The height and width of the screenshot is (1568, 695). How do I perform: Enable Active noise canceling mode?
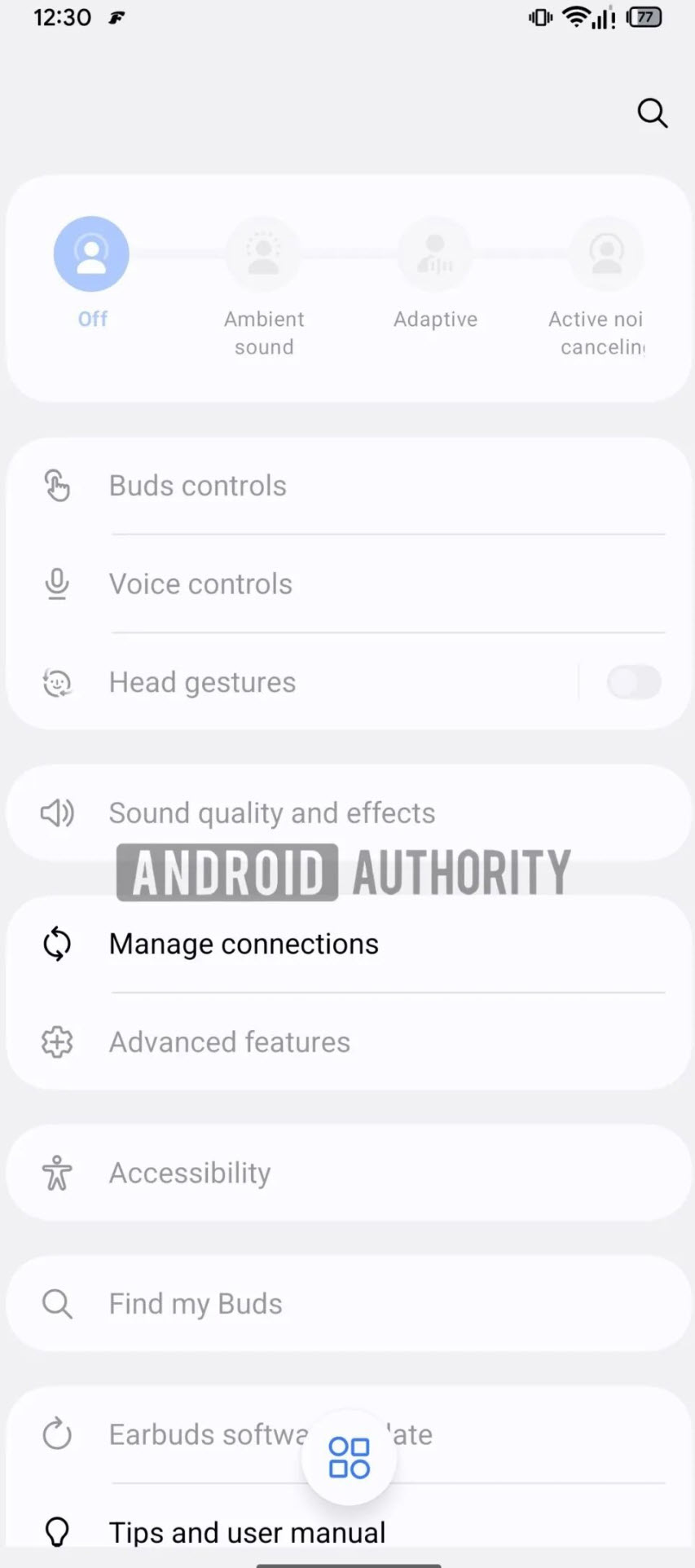pos(606,254)
